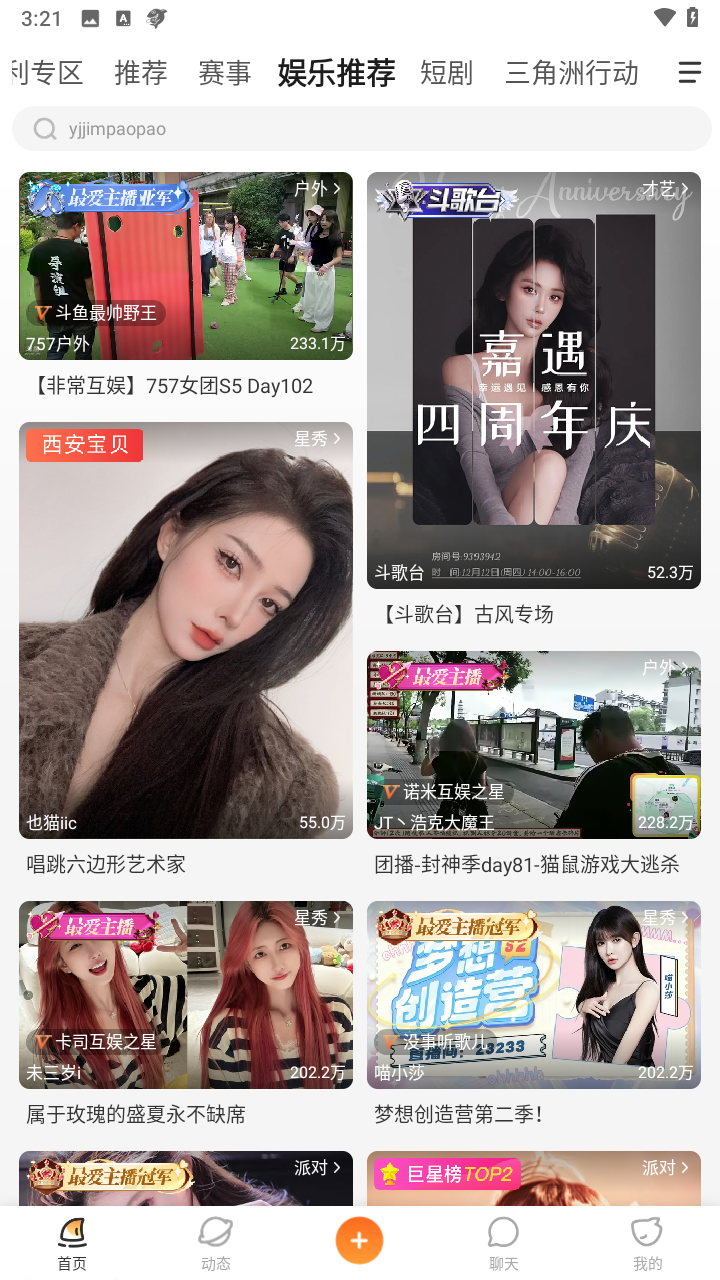Viewport: 720px width, 1280px height.
Task: Go to the 我的 tab
Action: [x=647, y=1243]
